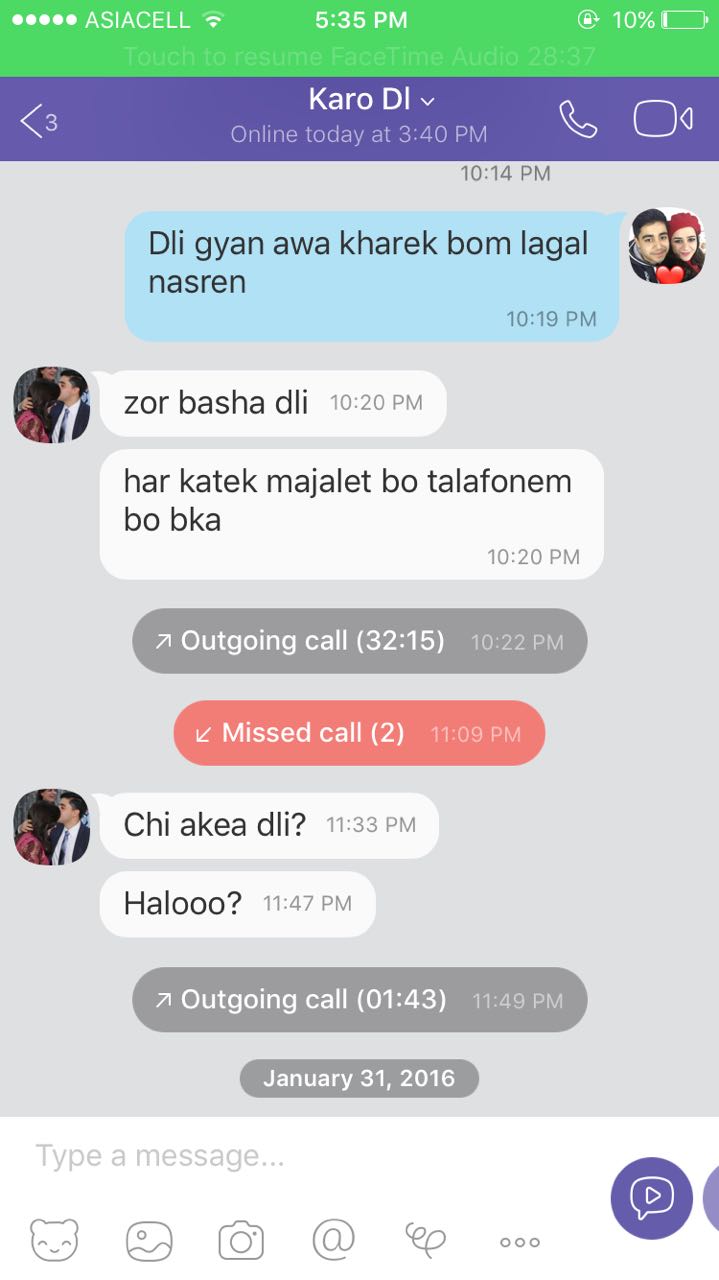The width and height of the screenshot is (719, 1280).
Task: Open more attachment options
Action: (x=520, y=1242)
